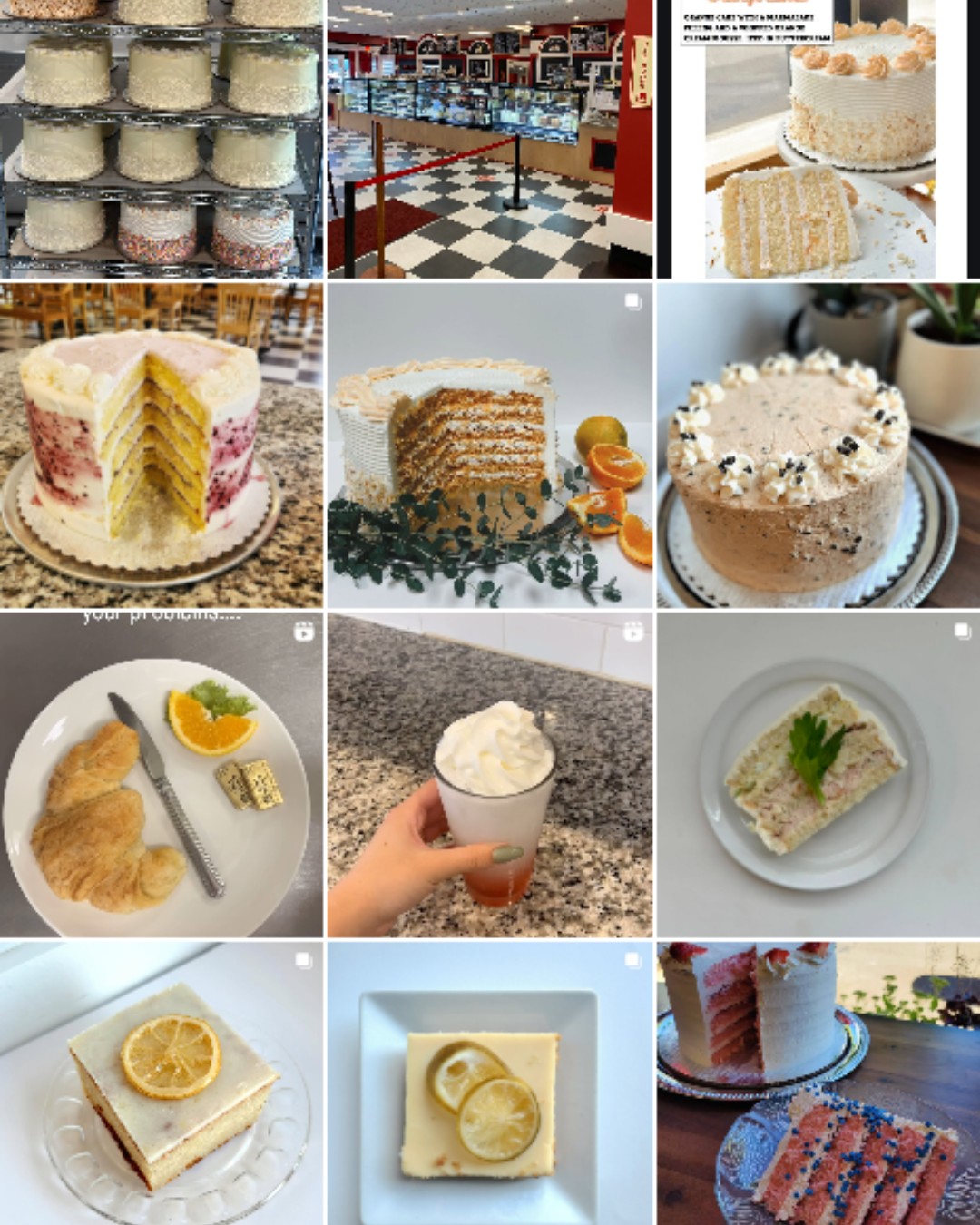Open the cake post with oranges and eucalyptus
Viewport: 980px width, 1225px height.
click(x=489, y=445)
